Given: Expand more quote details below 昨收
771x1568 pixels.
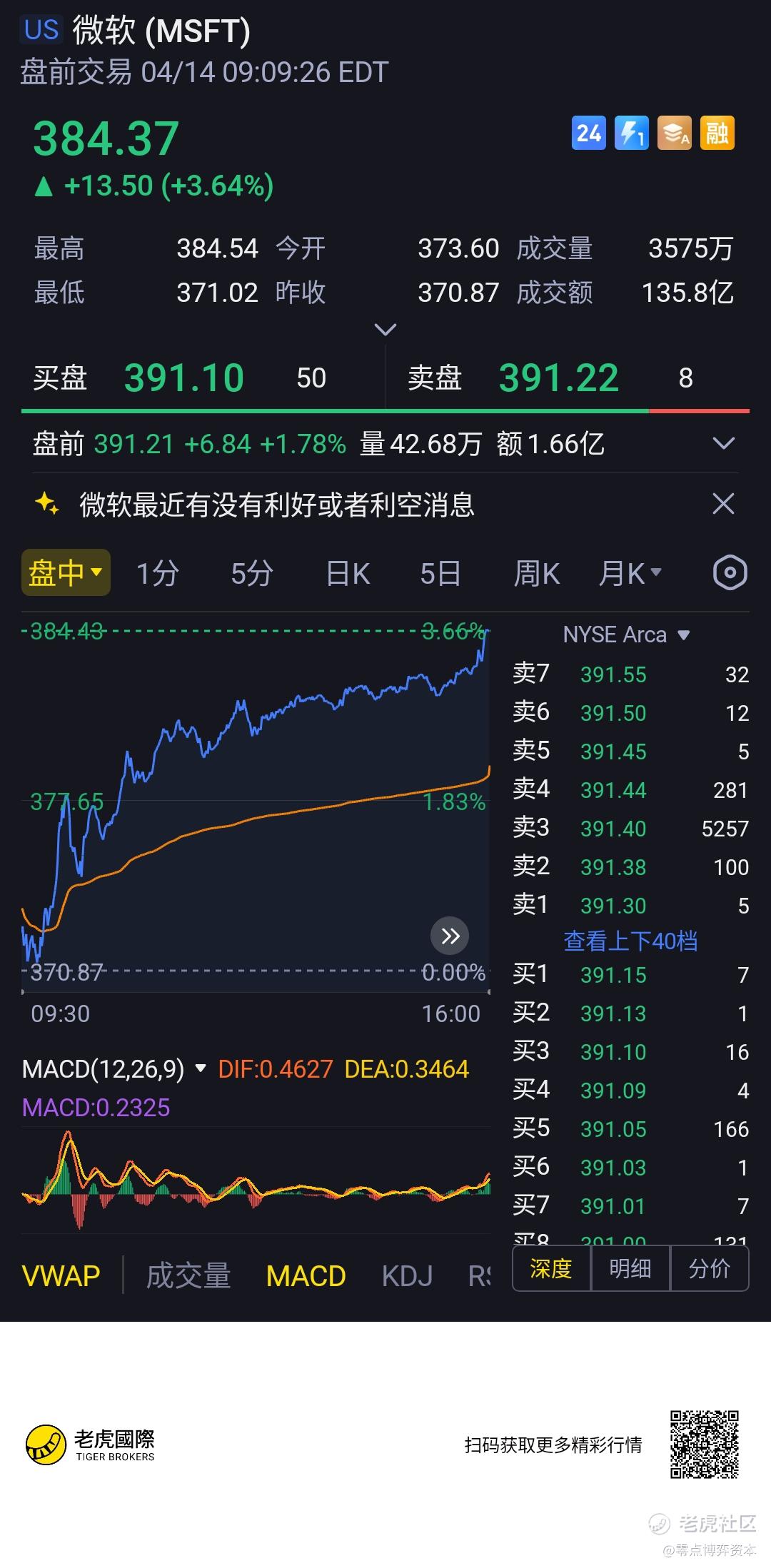Looking at the screenshot, I should (x=385, y=330).
